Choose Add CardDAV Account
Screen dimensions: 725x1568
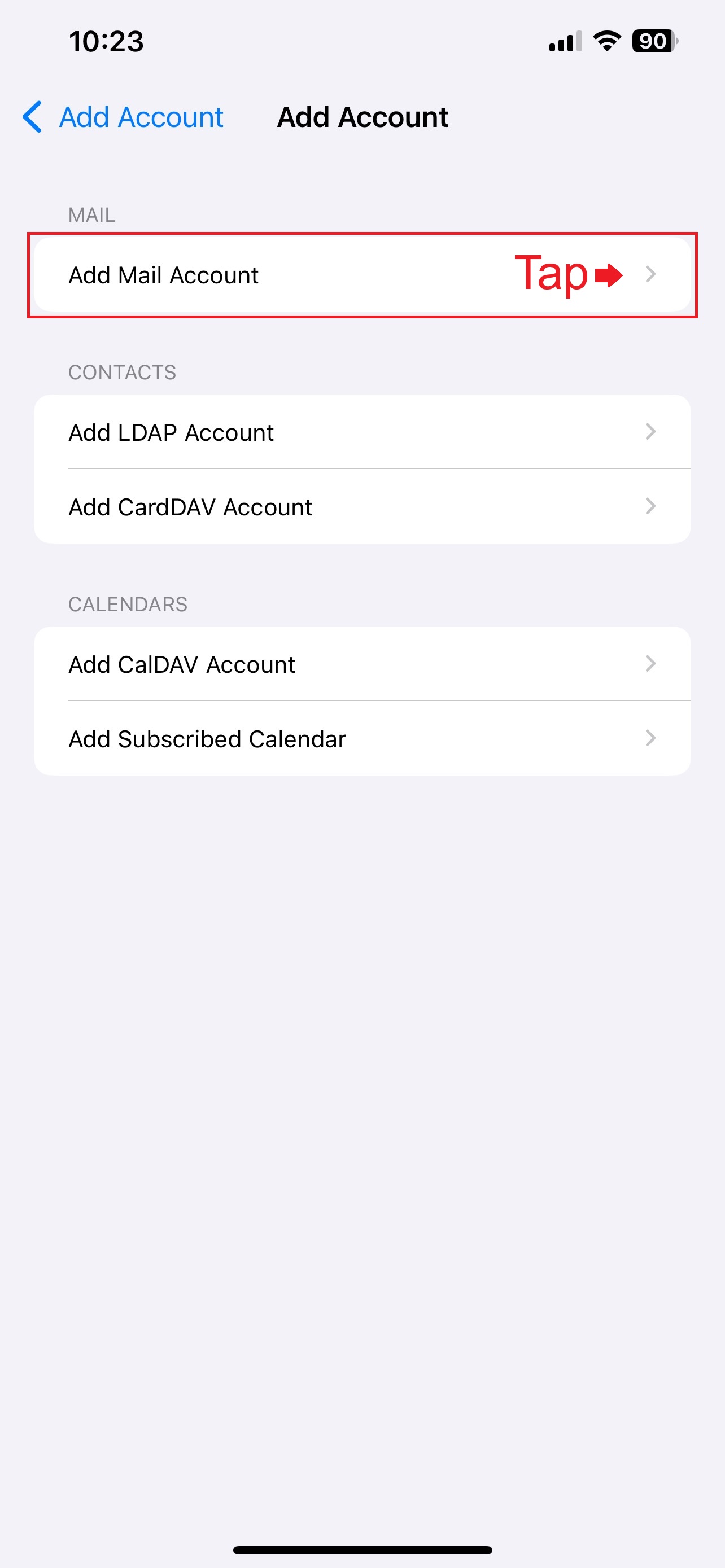(x=362, y=506)
